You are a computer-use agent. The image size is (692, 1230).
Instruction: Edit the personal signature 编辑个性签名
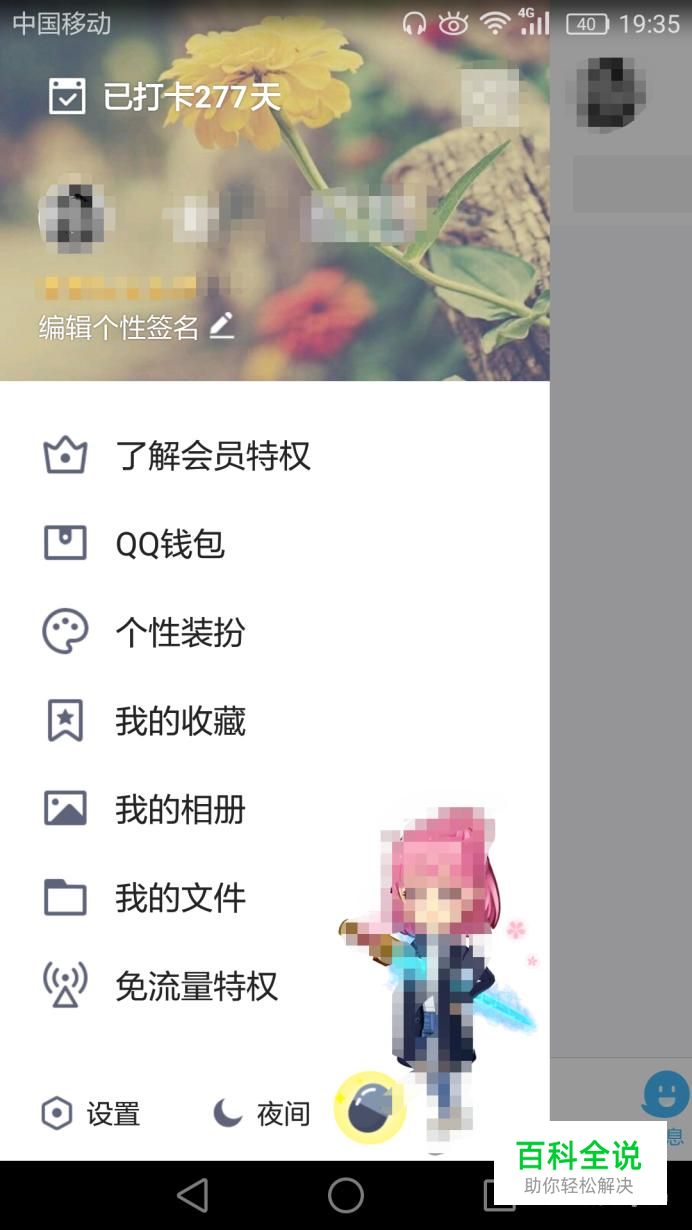click(136, 327)
